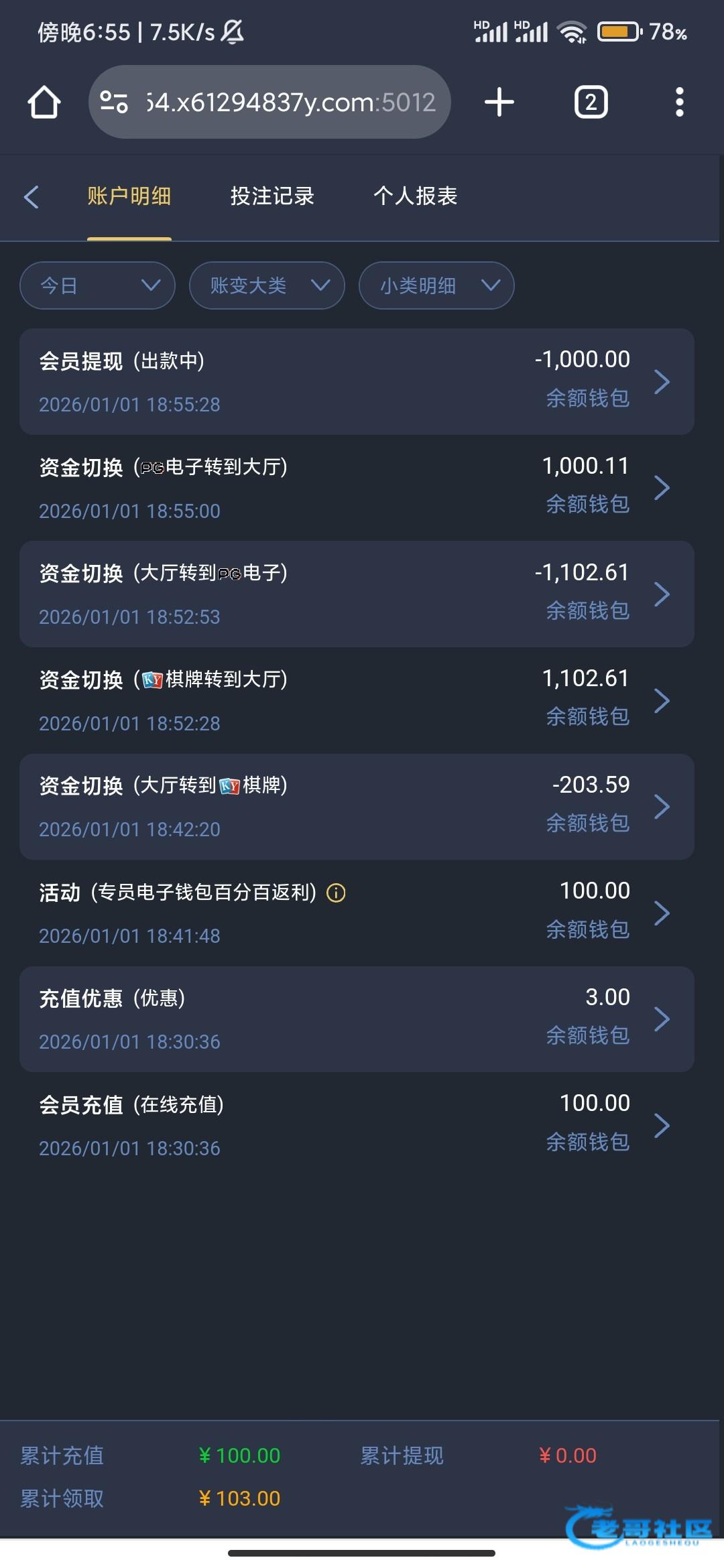
Task: Open 大厅转到棋牌 transfer record
Action: pos(357,806)
